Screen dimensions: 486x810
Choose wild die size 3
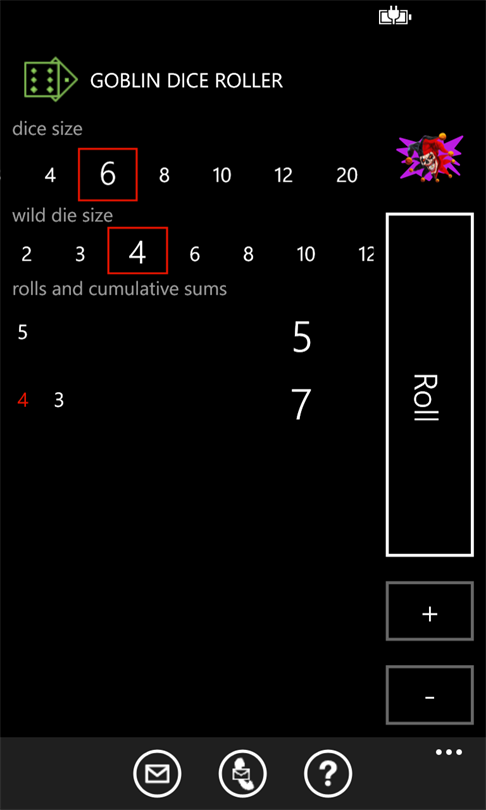click(80, 254)
